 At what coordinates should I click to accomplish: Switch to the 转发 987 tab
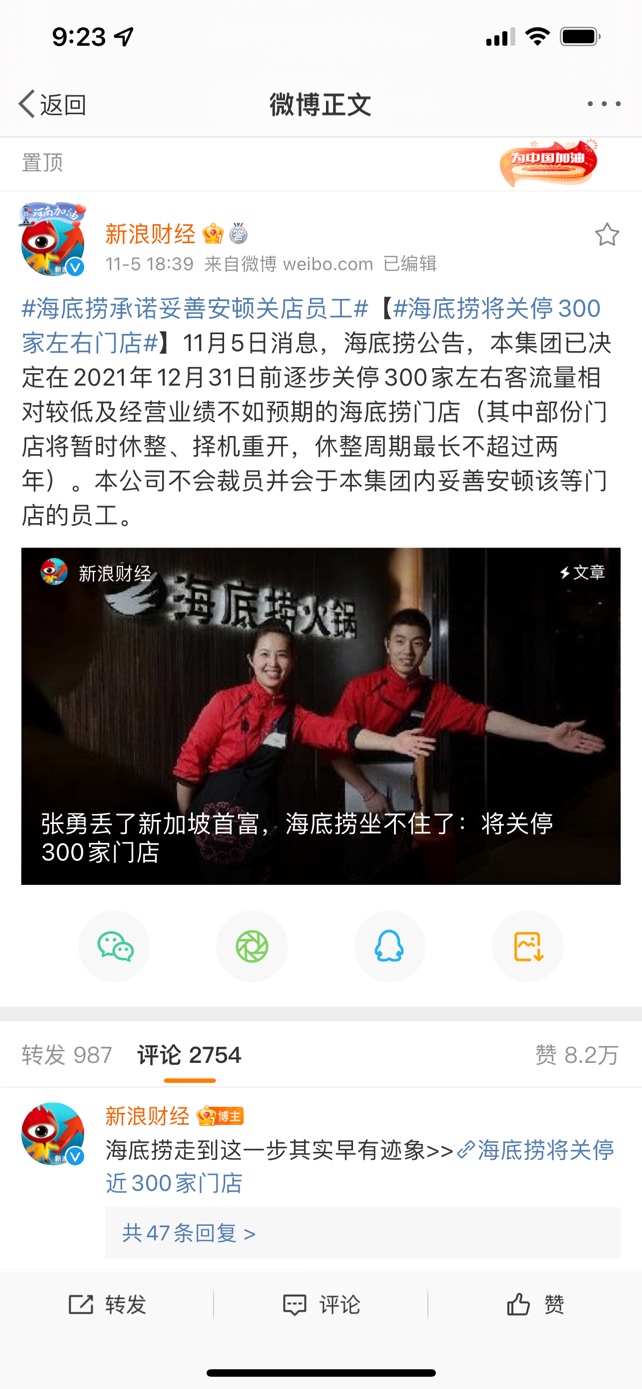point(67,1055)
